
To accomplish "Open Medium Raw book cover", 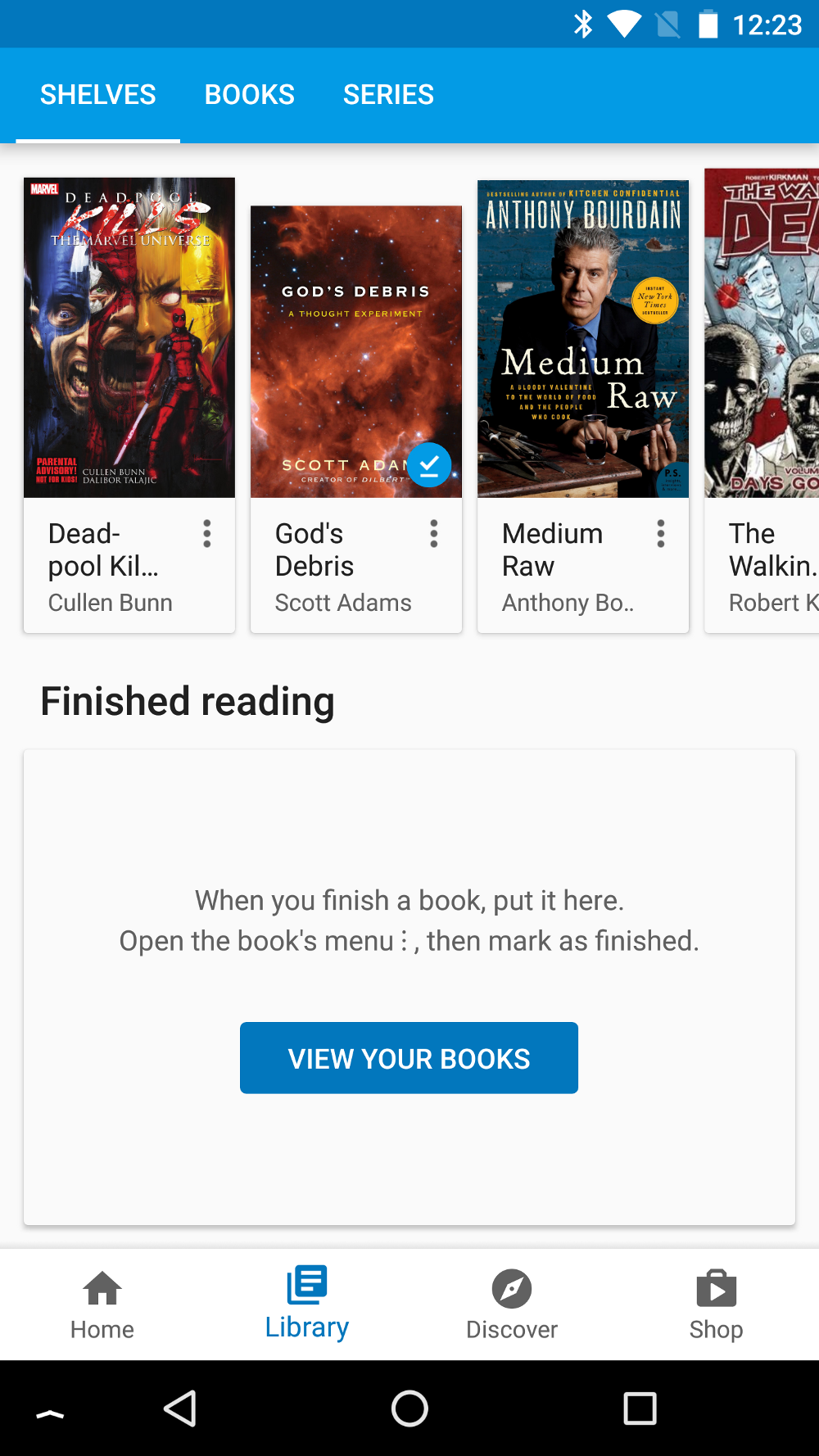I will [583, 339].
